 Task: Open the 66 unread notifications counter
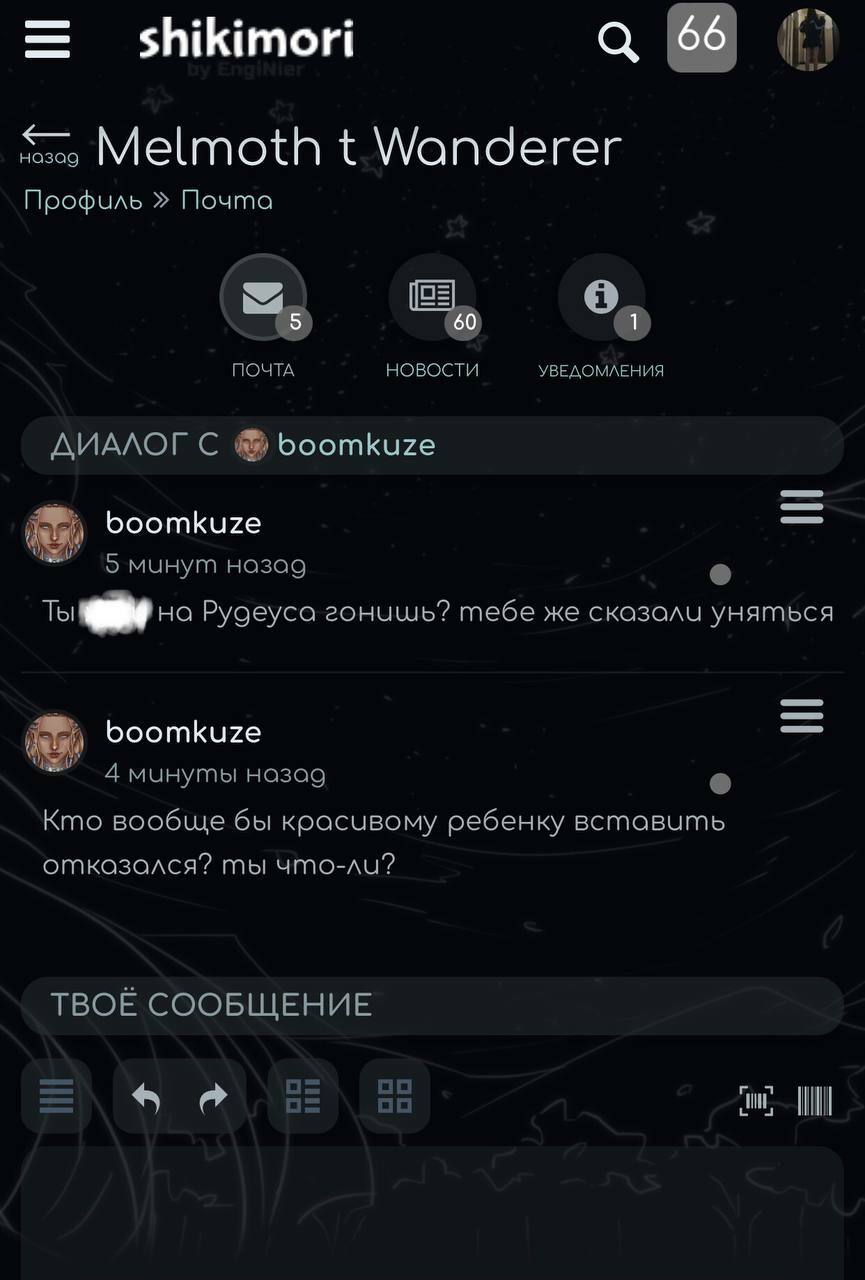tap(701, 38)
